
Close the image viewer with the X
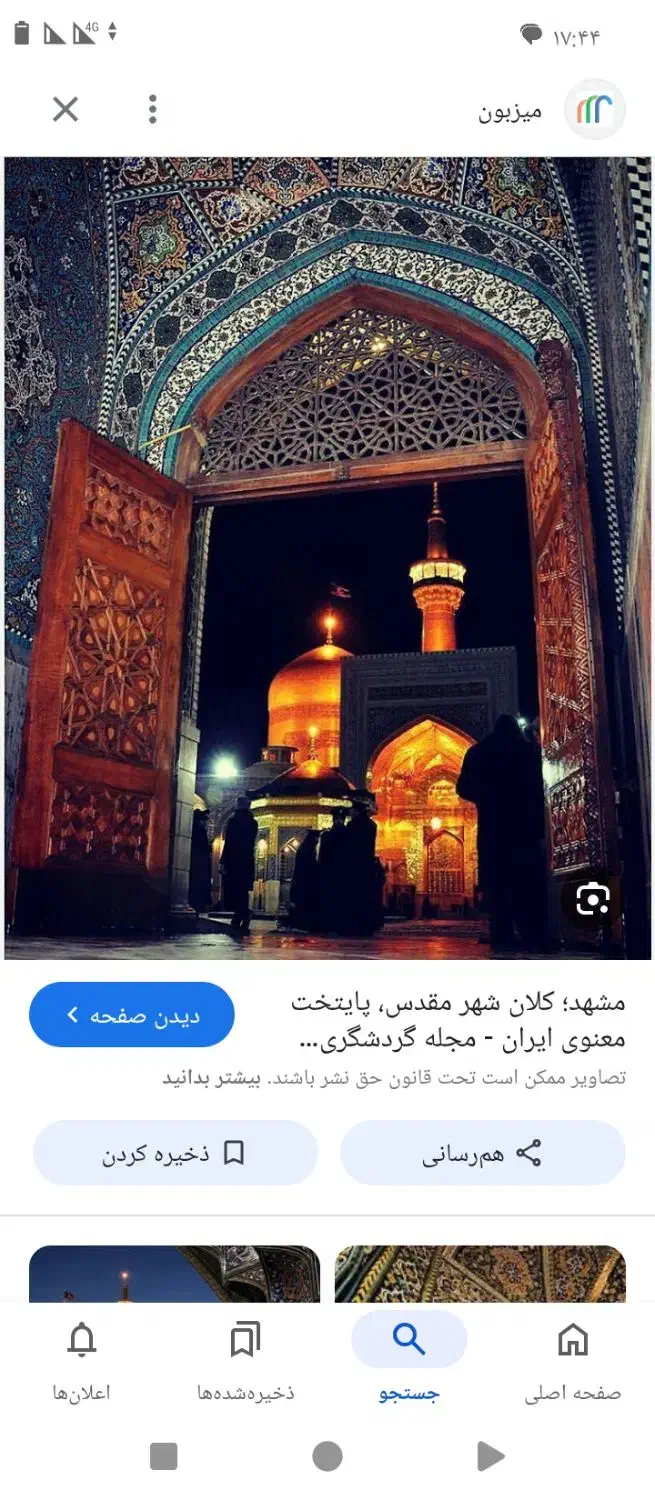click(65, 109)
